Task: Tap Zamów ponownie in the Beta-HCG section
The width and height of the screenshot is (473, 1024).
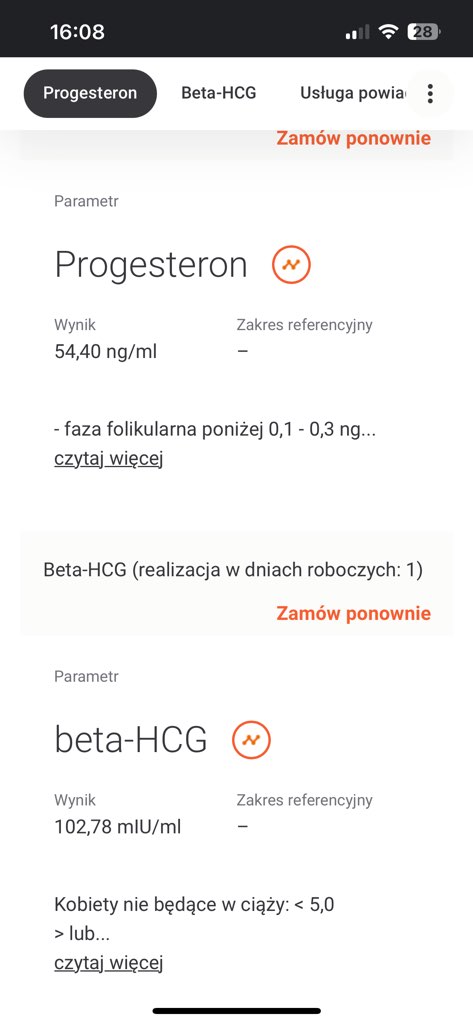Action: coord(353,613)
